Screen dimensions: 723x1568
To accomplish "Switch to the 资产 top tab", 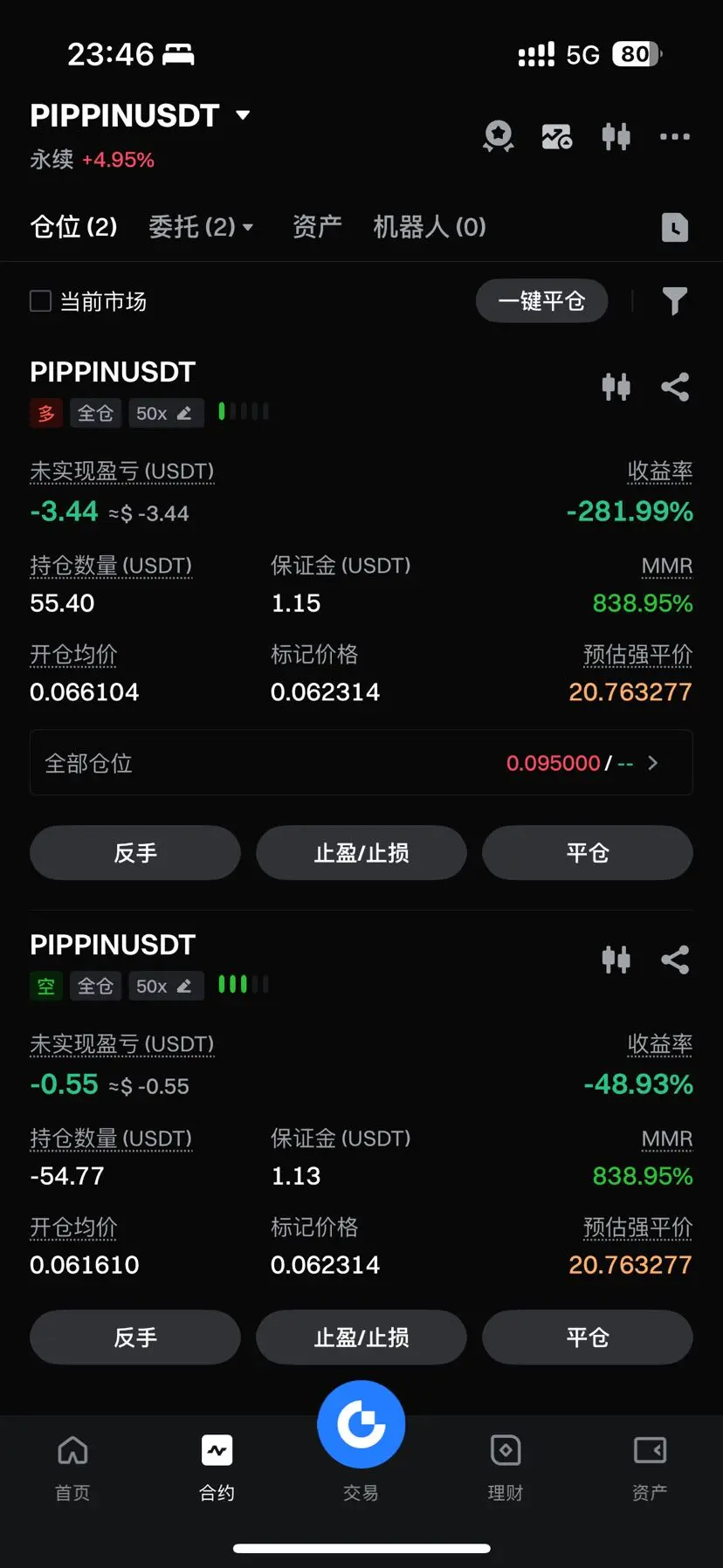I will coord(317,227).
